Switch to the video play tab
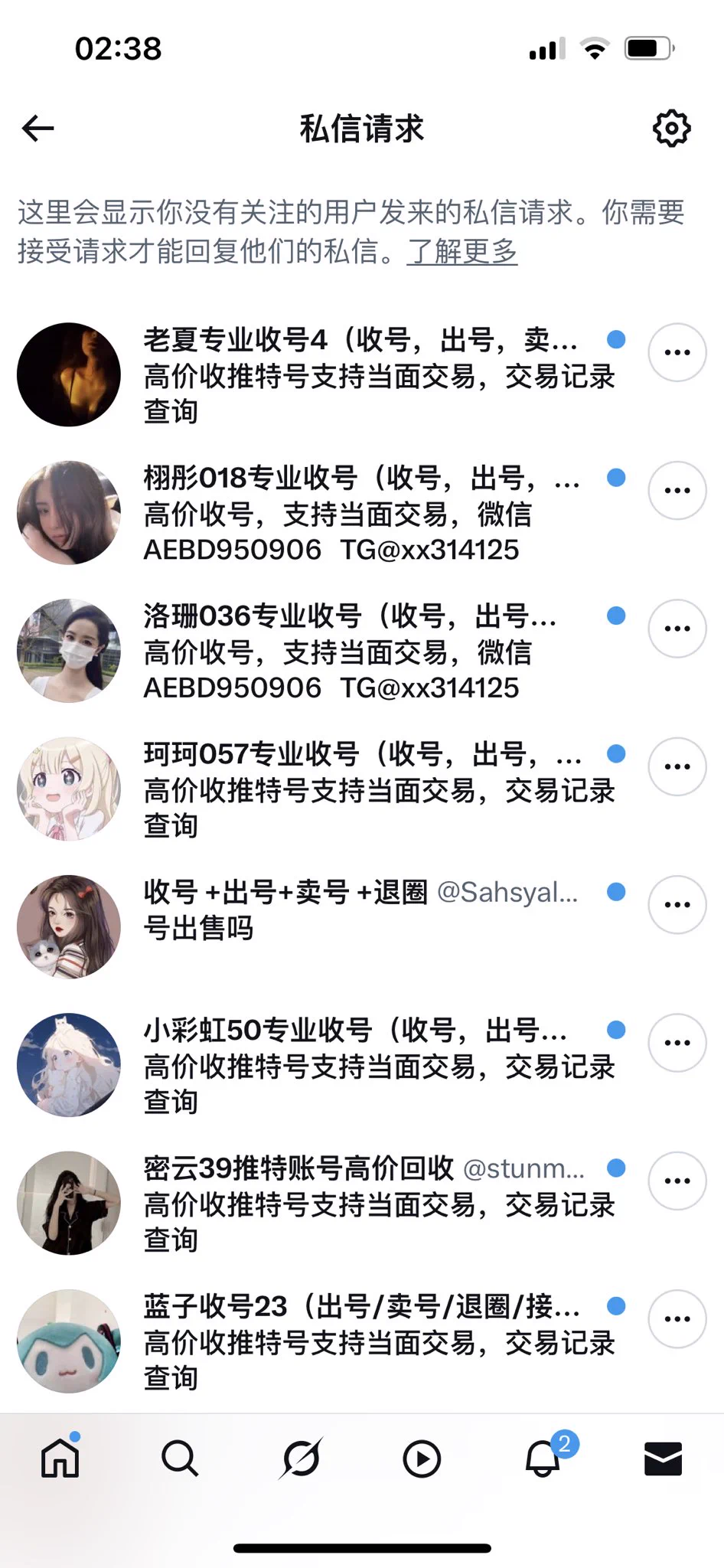The width and height of the screenshot is (724, 1568). [x=422, y=1458]
